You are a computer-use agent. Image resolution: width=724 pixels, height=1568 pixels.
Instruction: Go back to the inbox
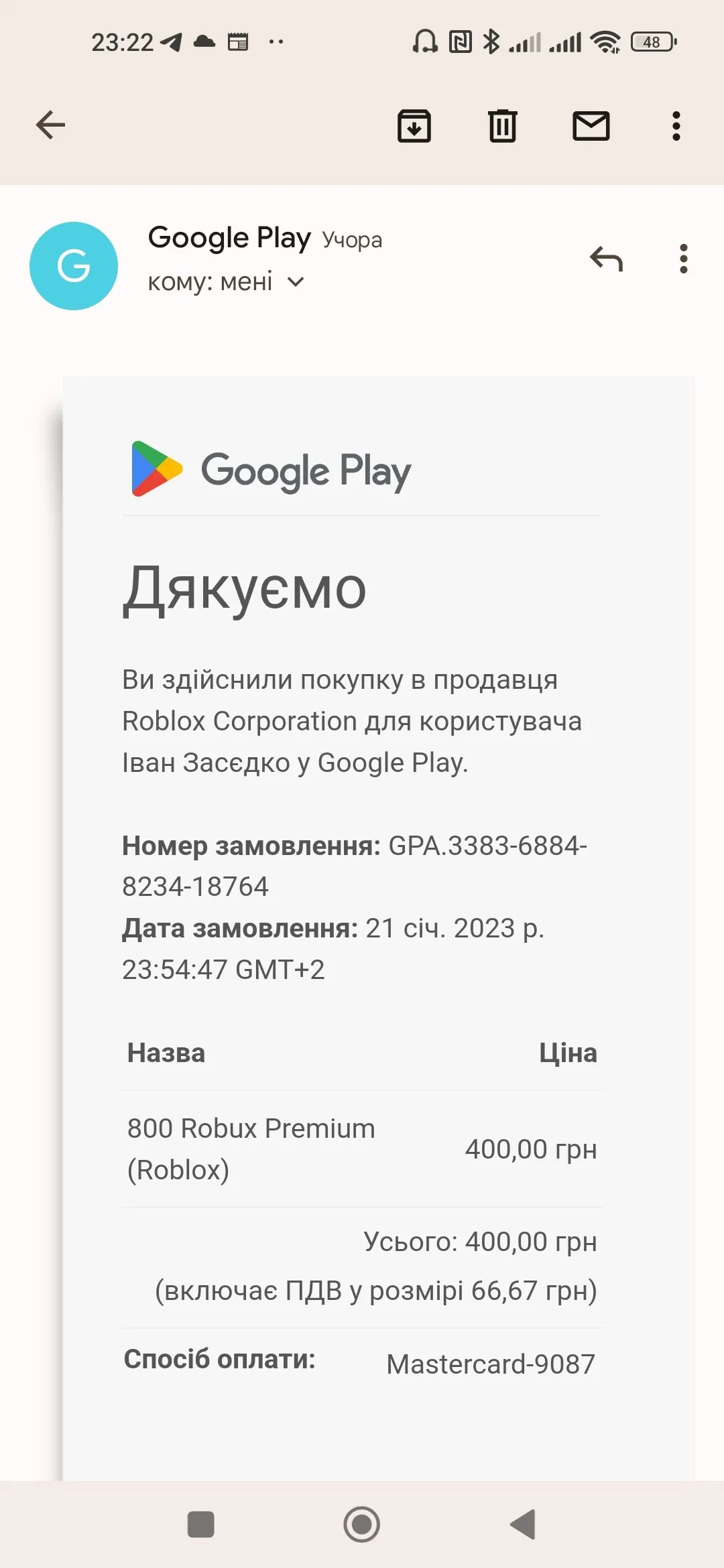tap(50, 125)
